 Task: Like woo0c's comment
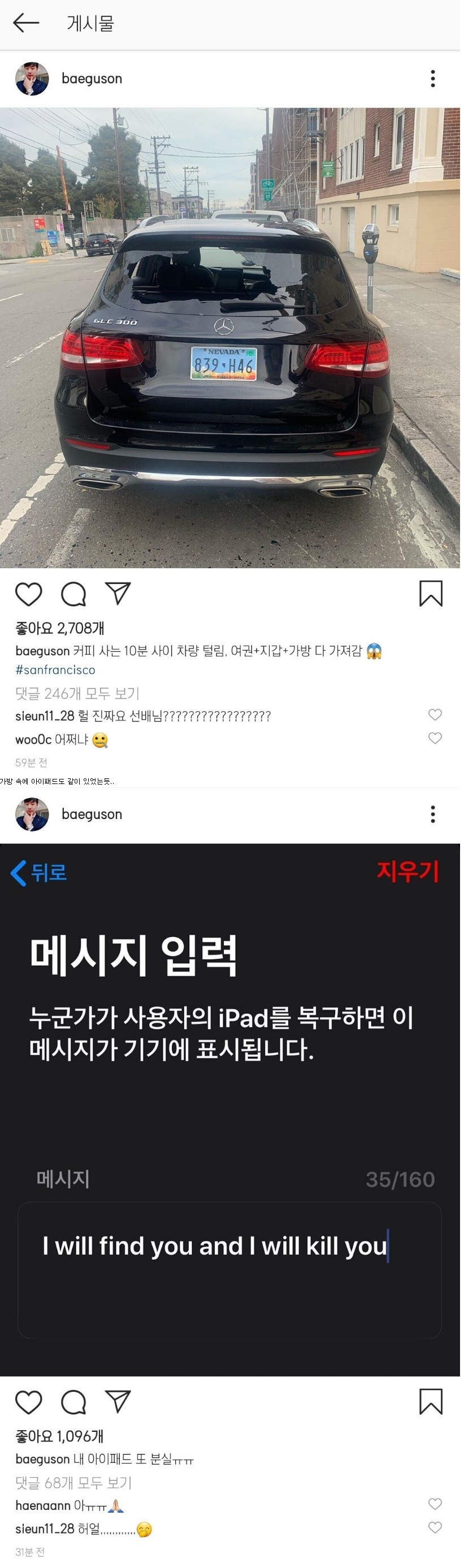pyautogui.click(x=435, y=738)
